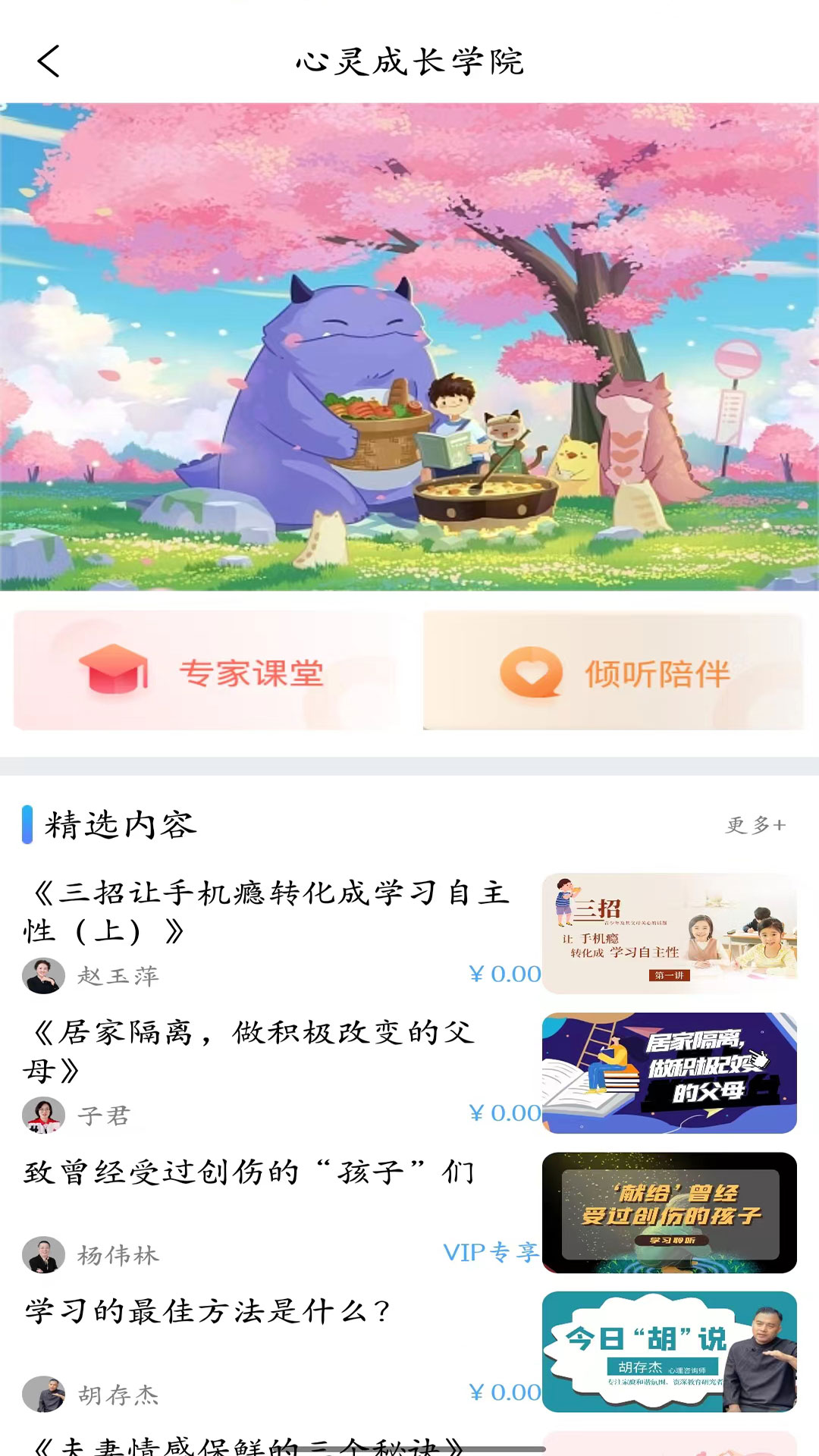Open 致曾经受过创伤的"孩子"们 by 杨伟林
The width and height of the screenshot is (819, 1456).
point(250,1172)
